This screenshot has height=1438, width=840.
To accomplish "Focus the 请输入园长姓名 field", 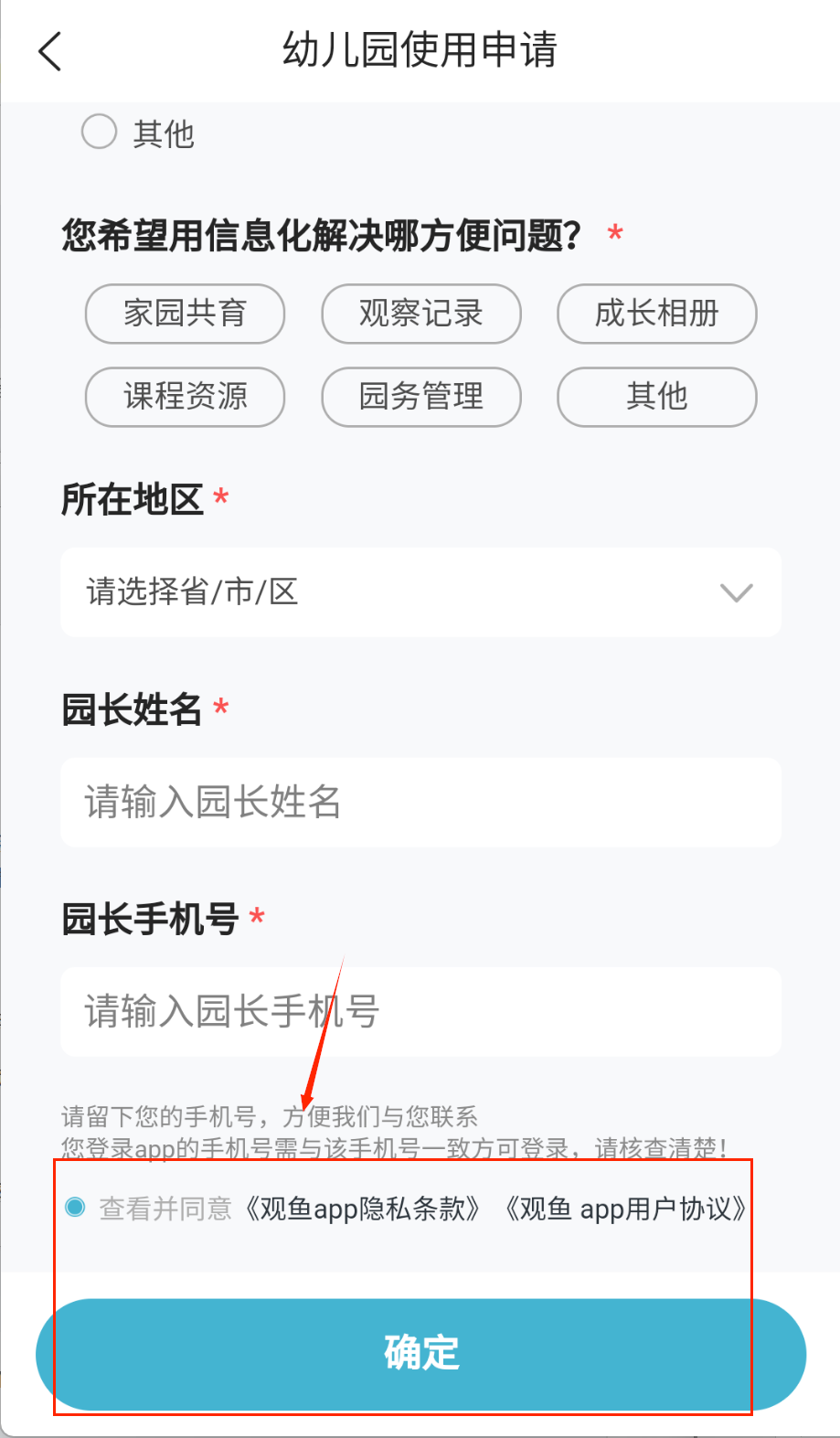I will click(x=420, y=802).
